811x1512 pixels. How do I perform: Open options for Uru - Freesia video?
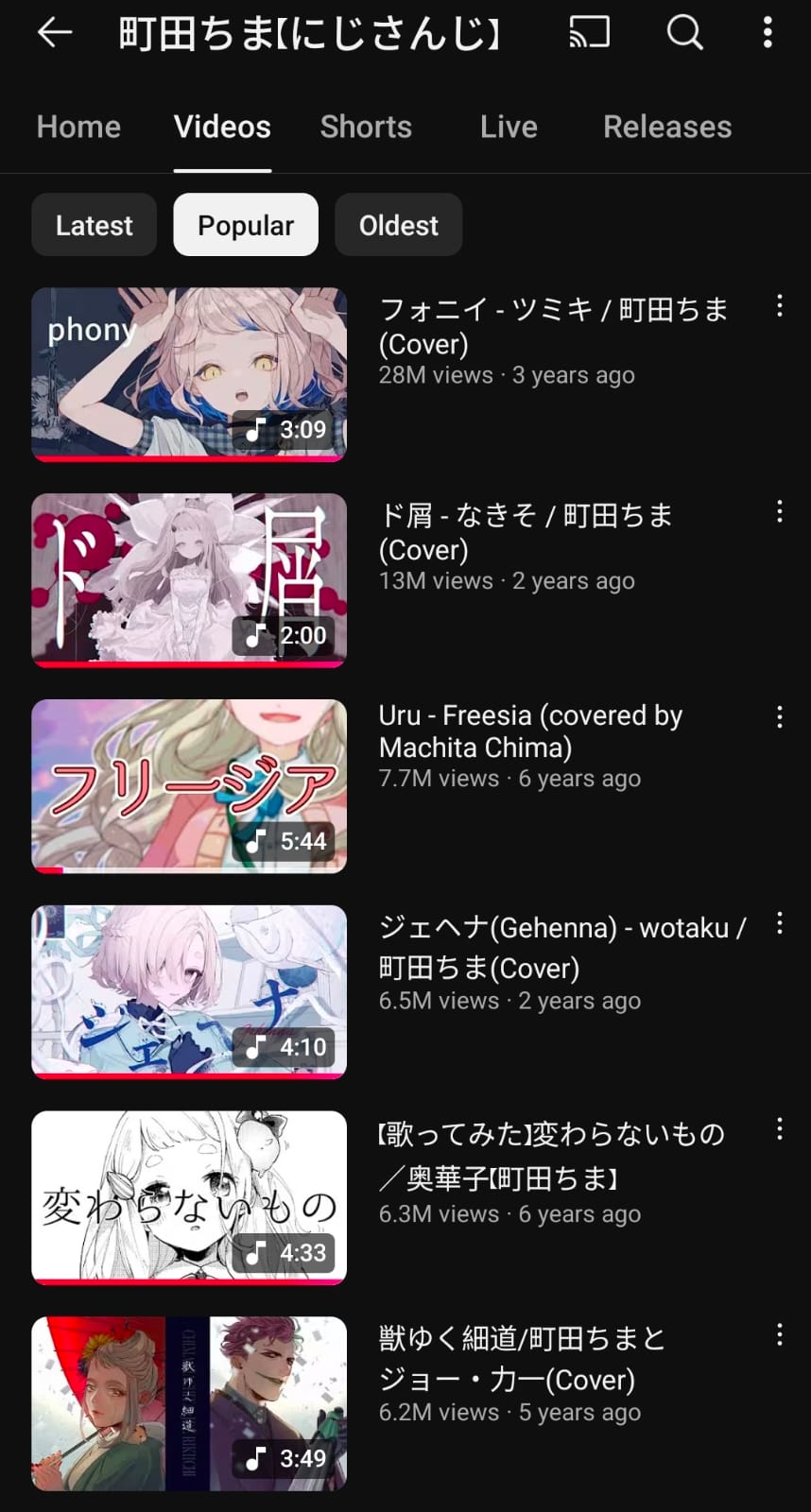pyautogui.click(x=780, y=717)
